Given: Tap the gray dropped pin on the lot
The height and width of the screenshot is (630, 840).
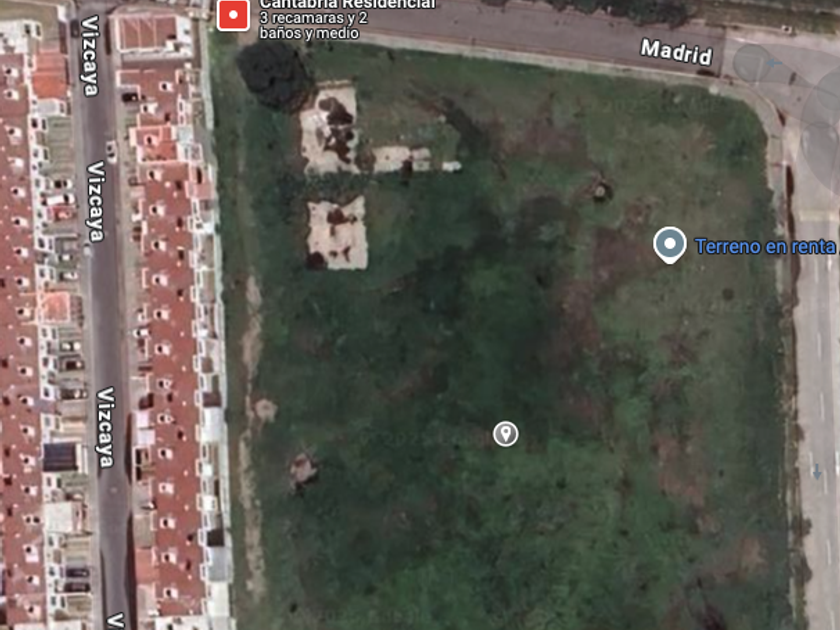Looking at the screenshot, I should click(x=505, y=434).
